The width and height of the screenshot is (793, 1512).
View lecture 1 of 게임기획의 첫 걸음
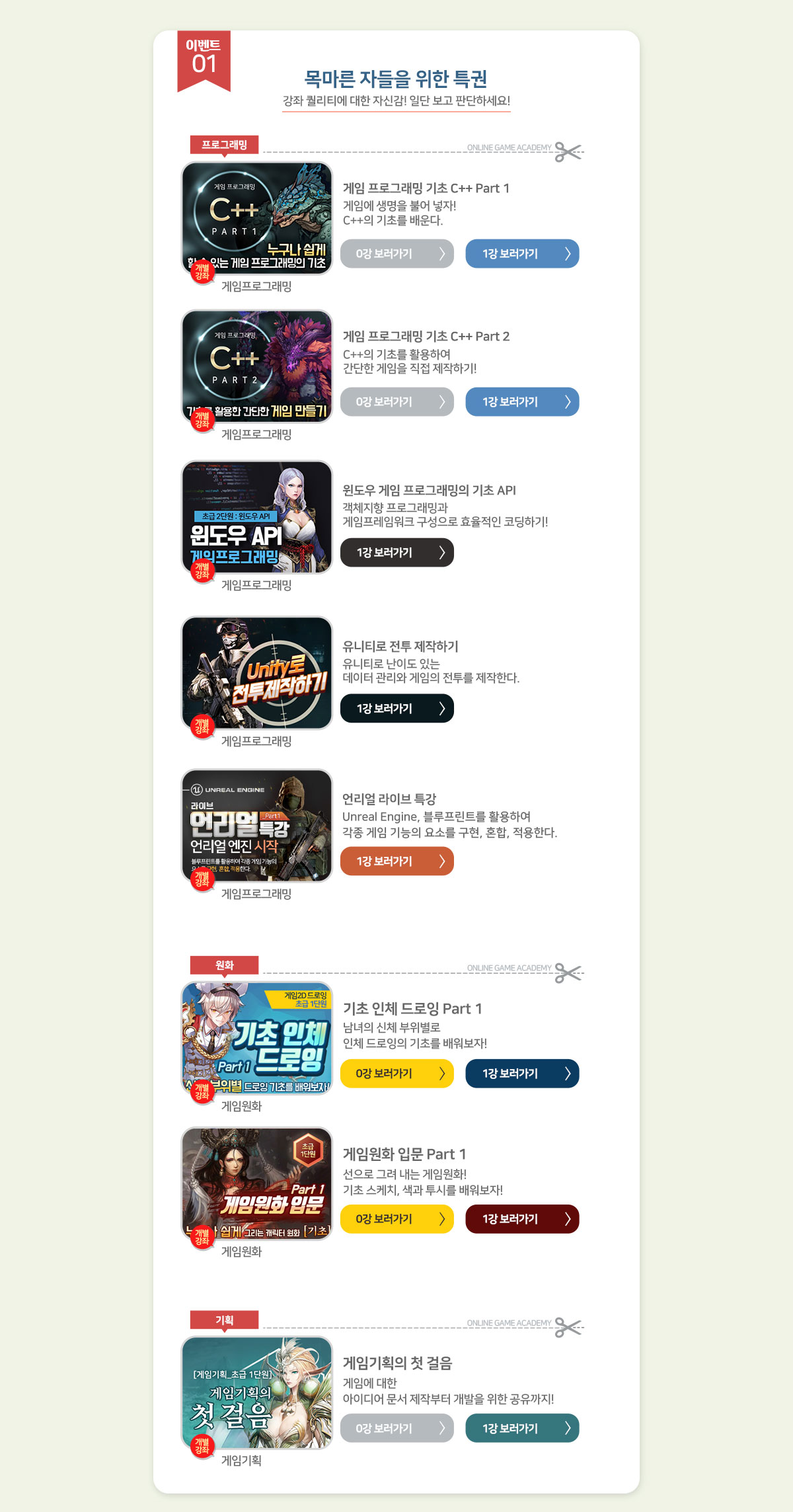[x=522, y=1428]
